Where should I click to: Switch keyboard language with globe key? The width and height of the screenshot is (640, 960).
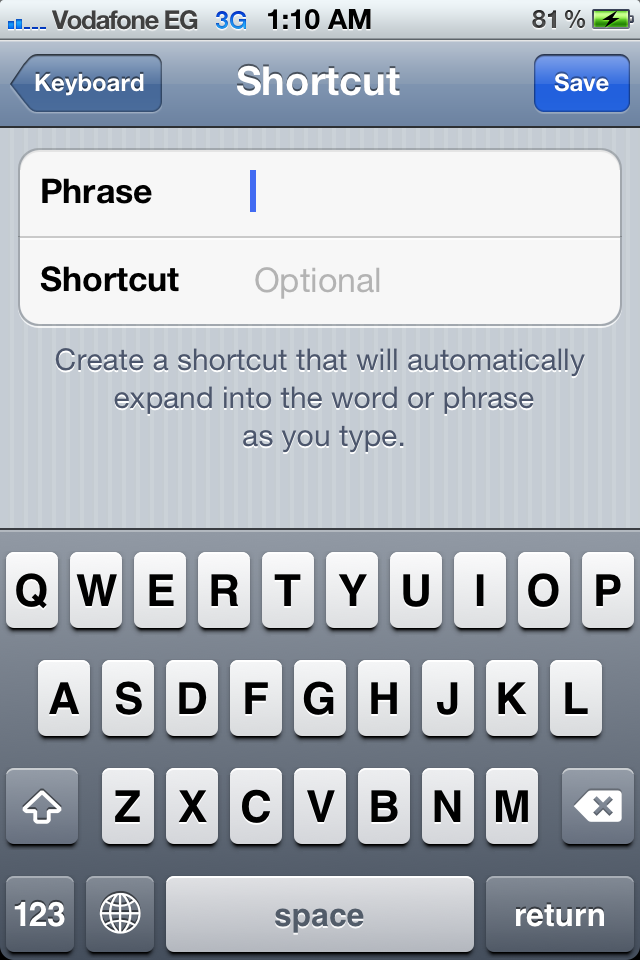(x=121, y=914)
